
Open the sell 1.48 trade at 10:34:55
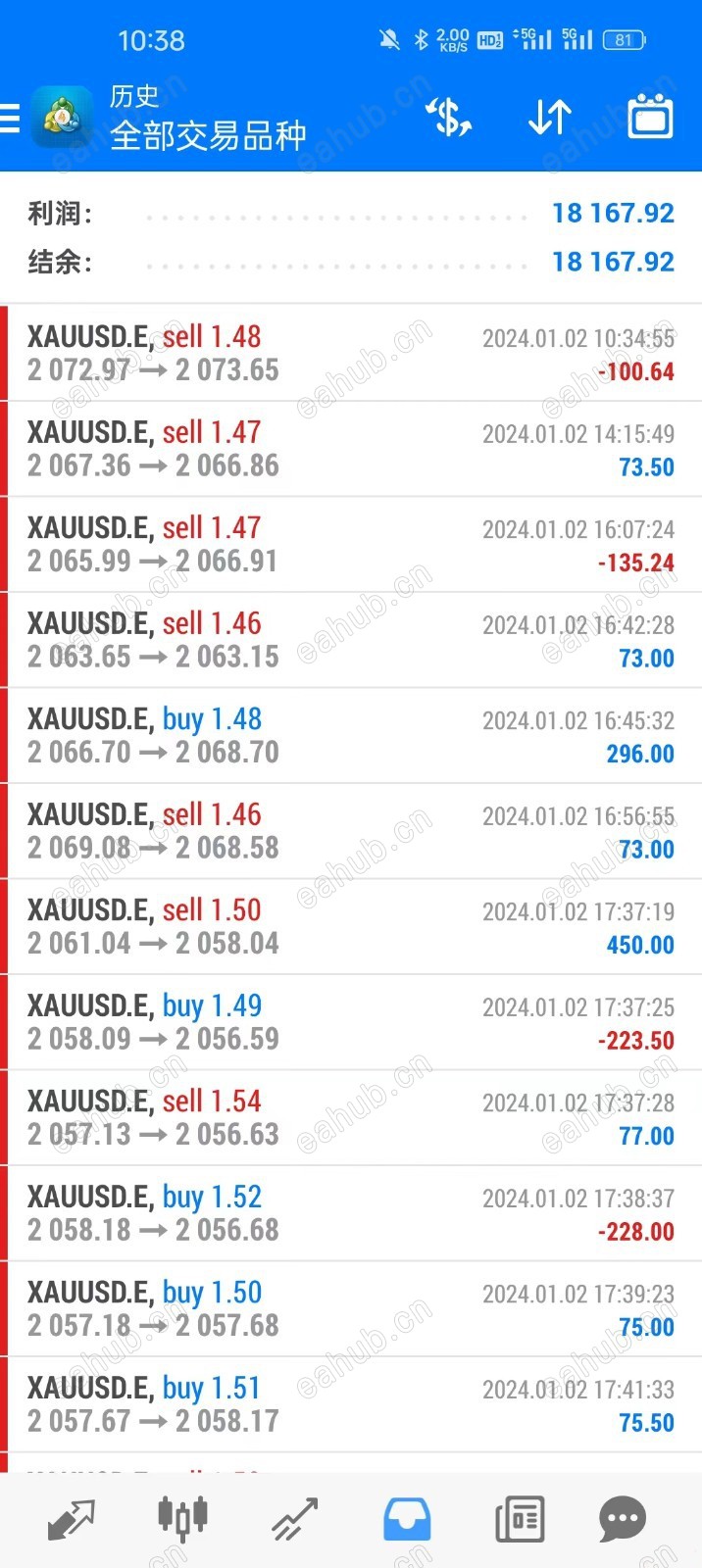[351, 353]
